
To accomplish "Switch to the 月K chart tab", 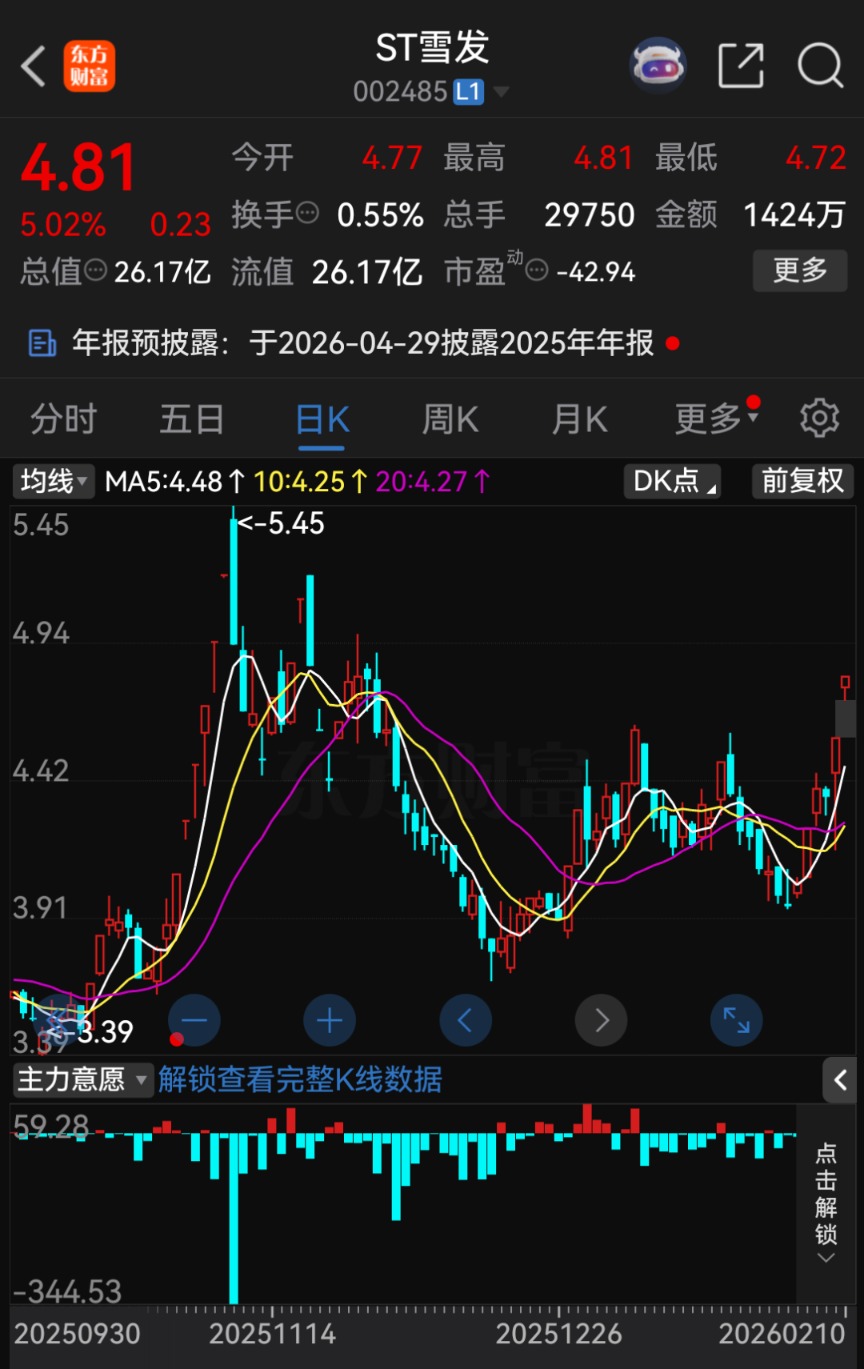I will click(x=579, y=419).
